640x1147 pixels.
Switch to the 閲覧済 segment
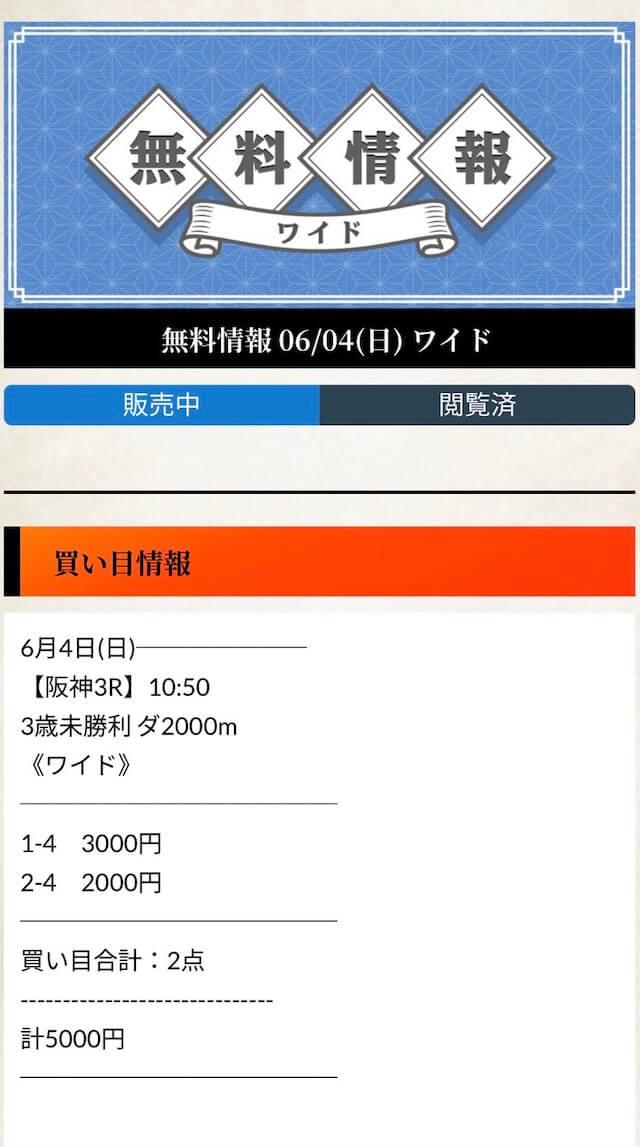[477, 405]
